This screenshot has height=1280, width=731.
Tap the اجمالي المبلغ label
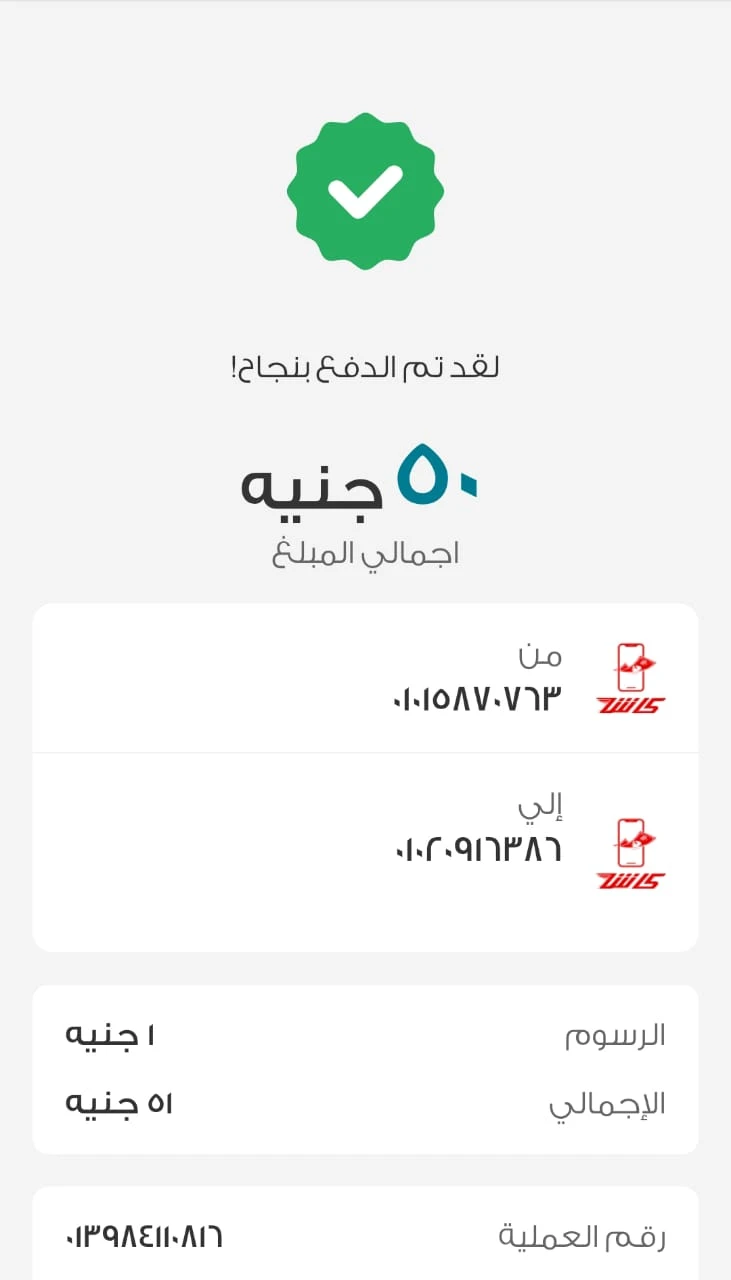point(365,552)
